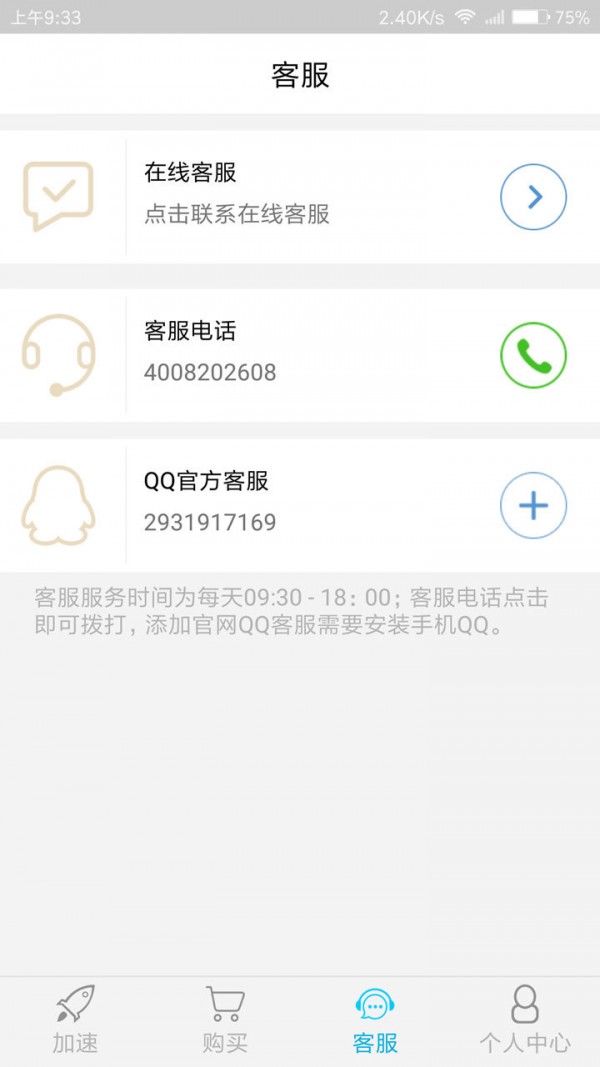
Task: Open the 个人中心 tab
Action: pos(525,1020)
